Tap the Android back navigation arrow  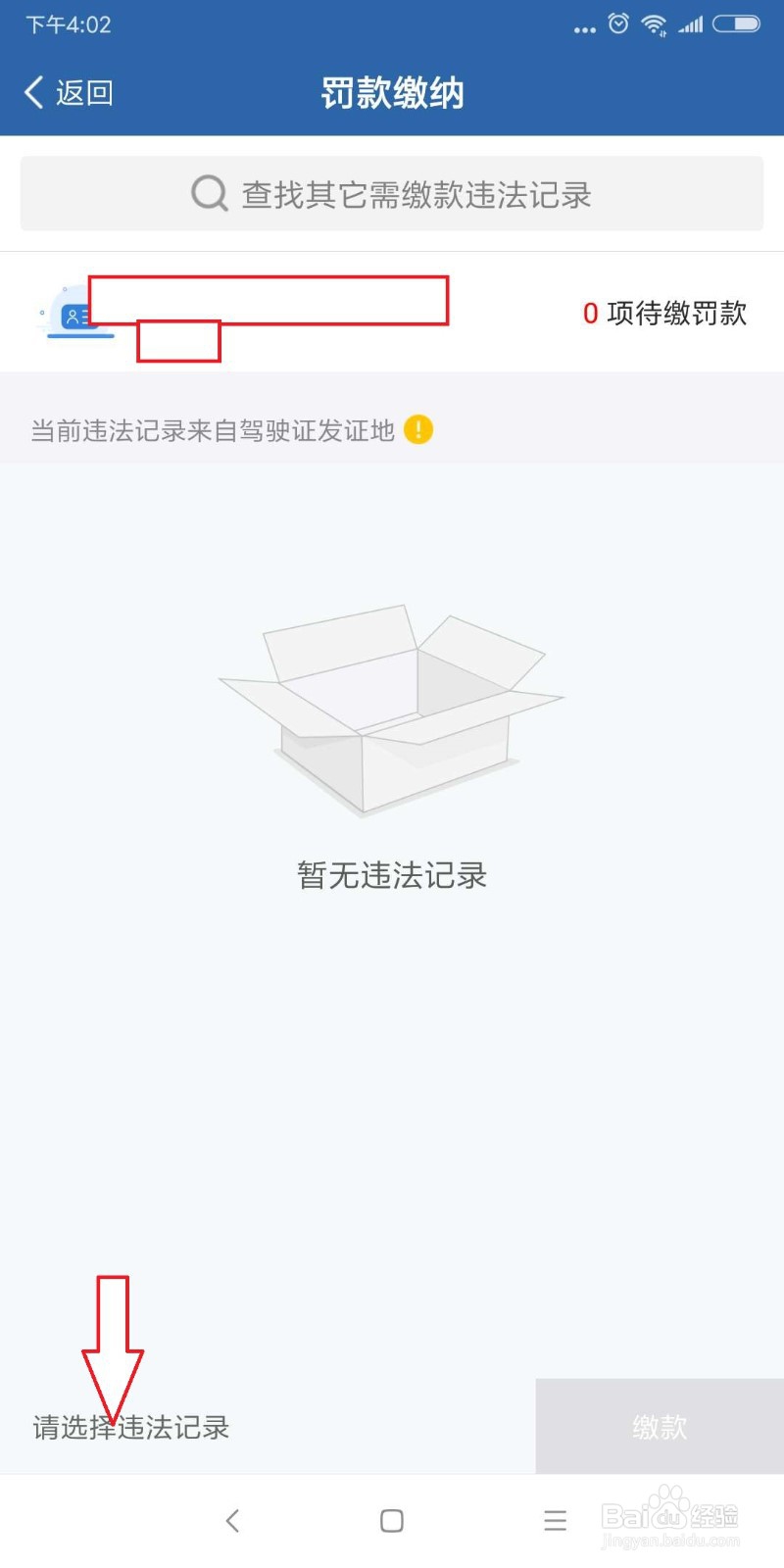[x=233, y=1521]
